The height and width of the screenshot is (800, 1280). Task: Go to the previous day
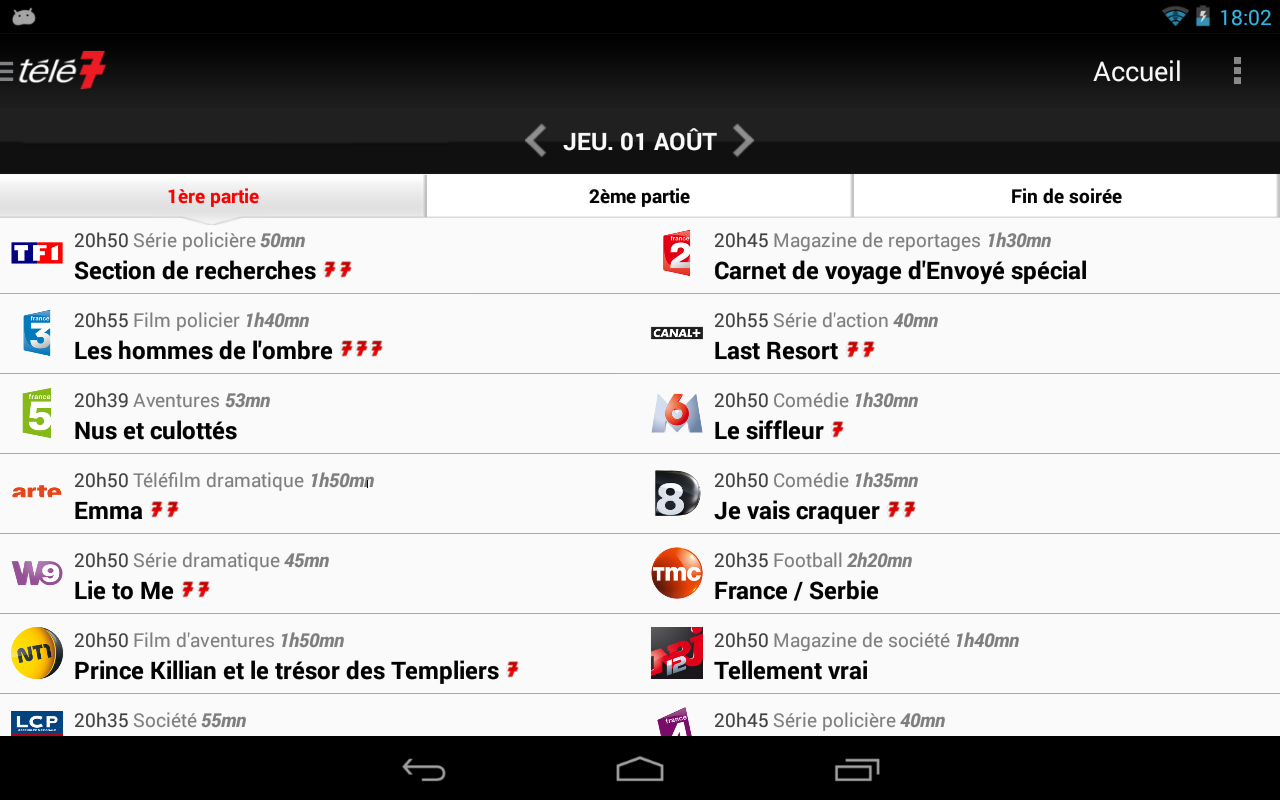[536, 141]
